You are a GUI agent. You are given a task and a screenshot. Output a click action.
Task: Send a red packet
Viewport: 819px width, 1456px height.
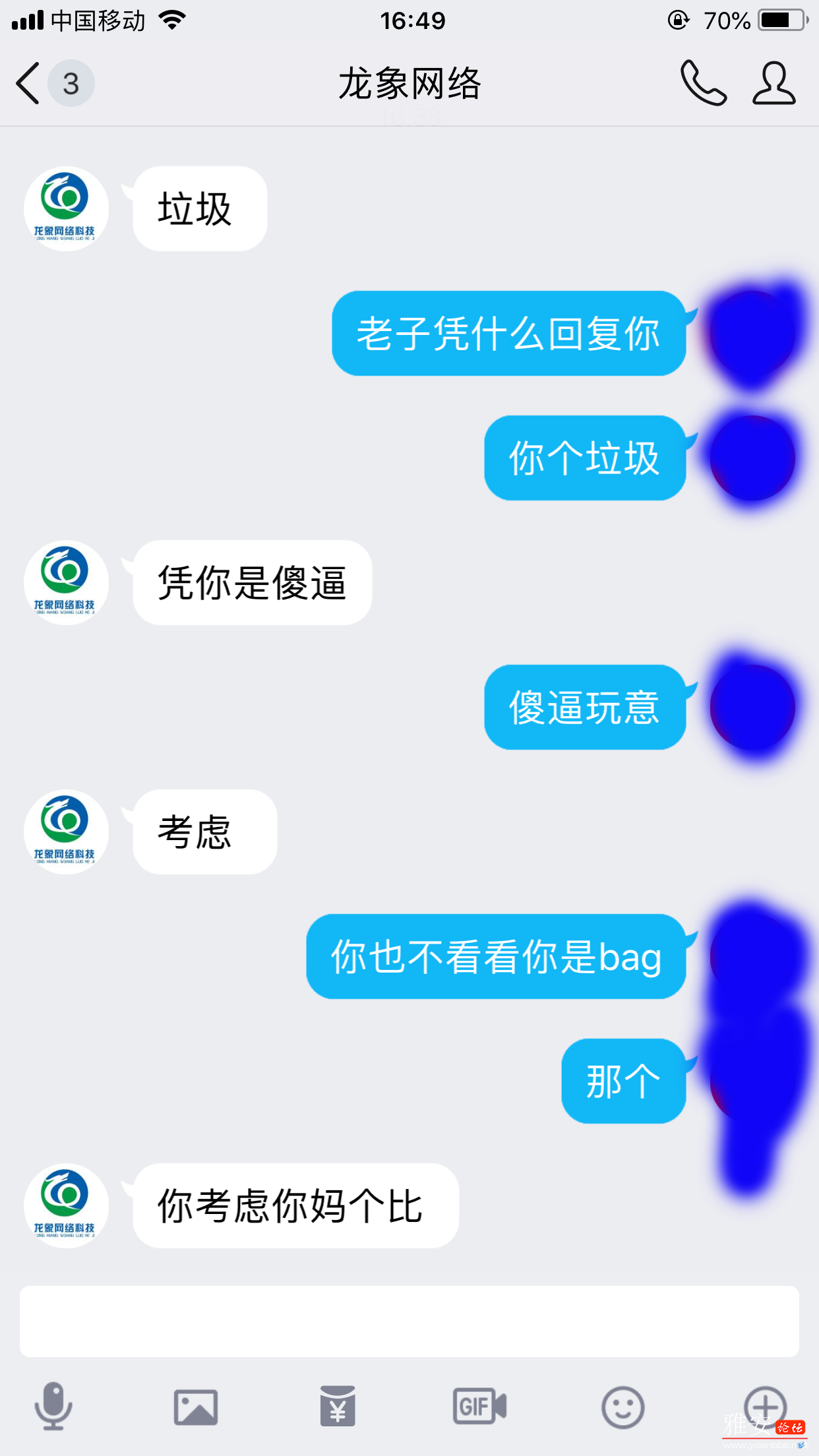point(338,1406)
